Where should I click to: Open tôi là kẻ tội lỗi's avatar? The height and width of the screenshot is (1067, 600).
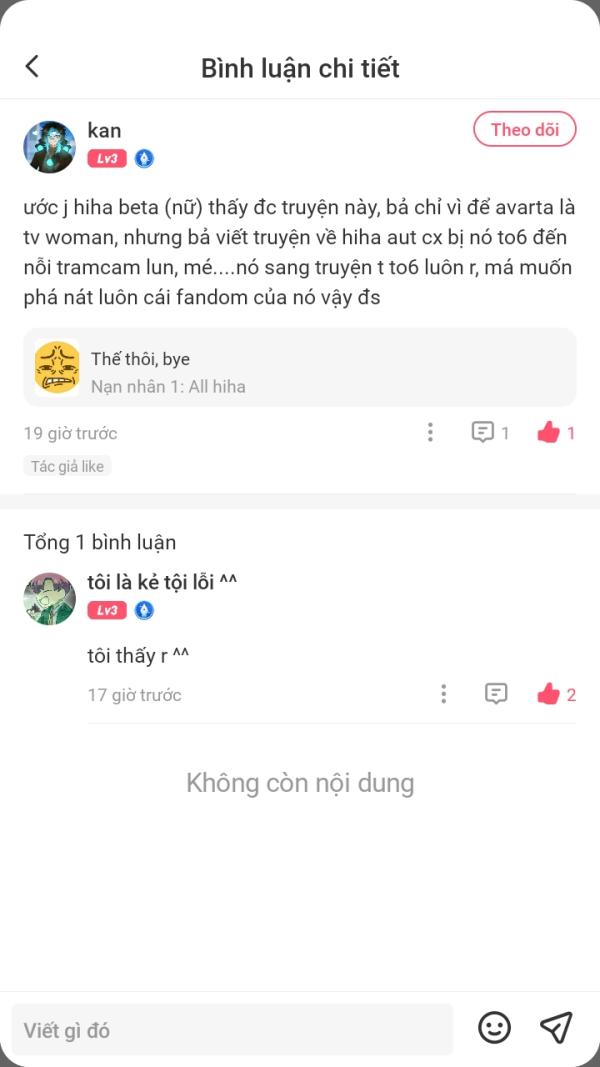click(x=50, y=599)
